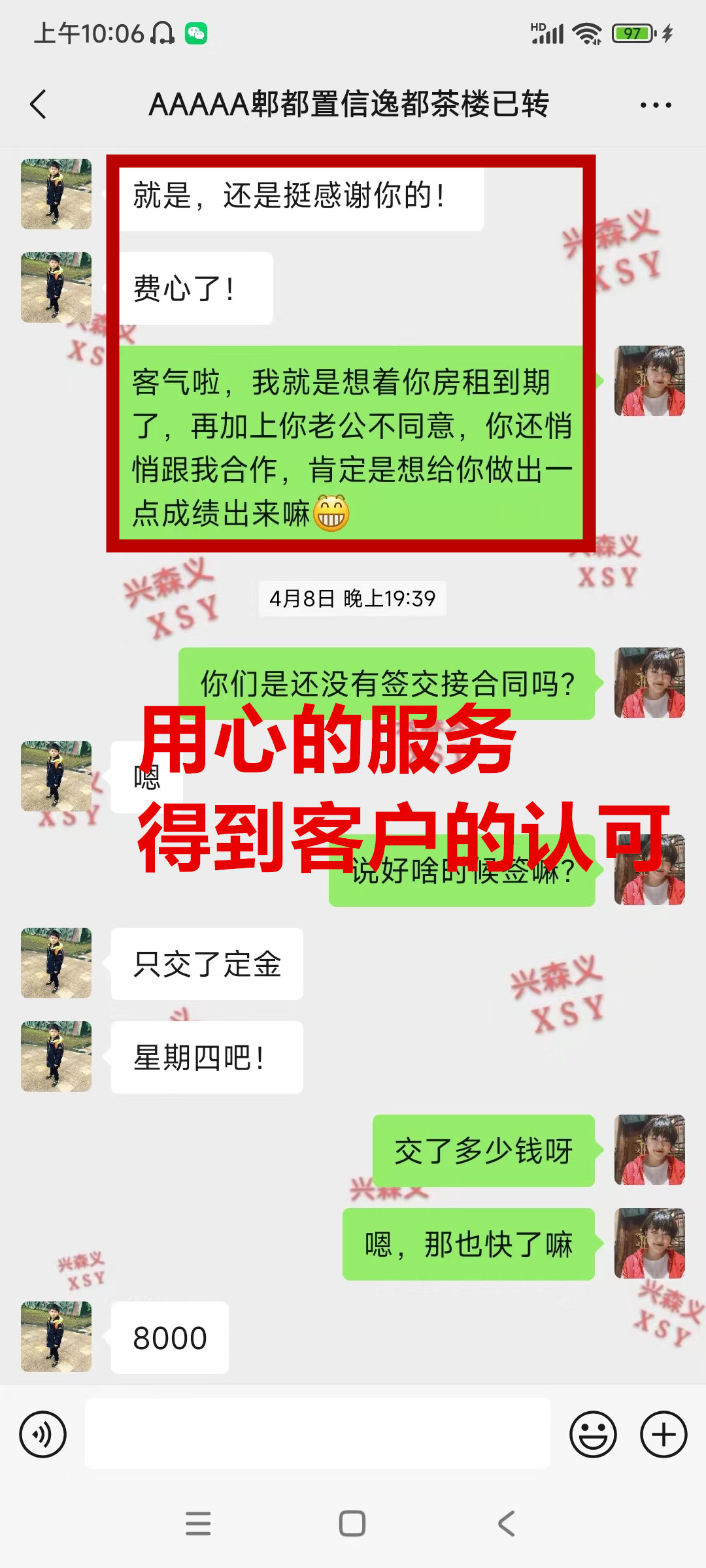The height and width of the screenshot is (1568, 706).
Task: Open the plus attachments menu
Action: click(x=663, y=1435)
